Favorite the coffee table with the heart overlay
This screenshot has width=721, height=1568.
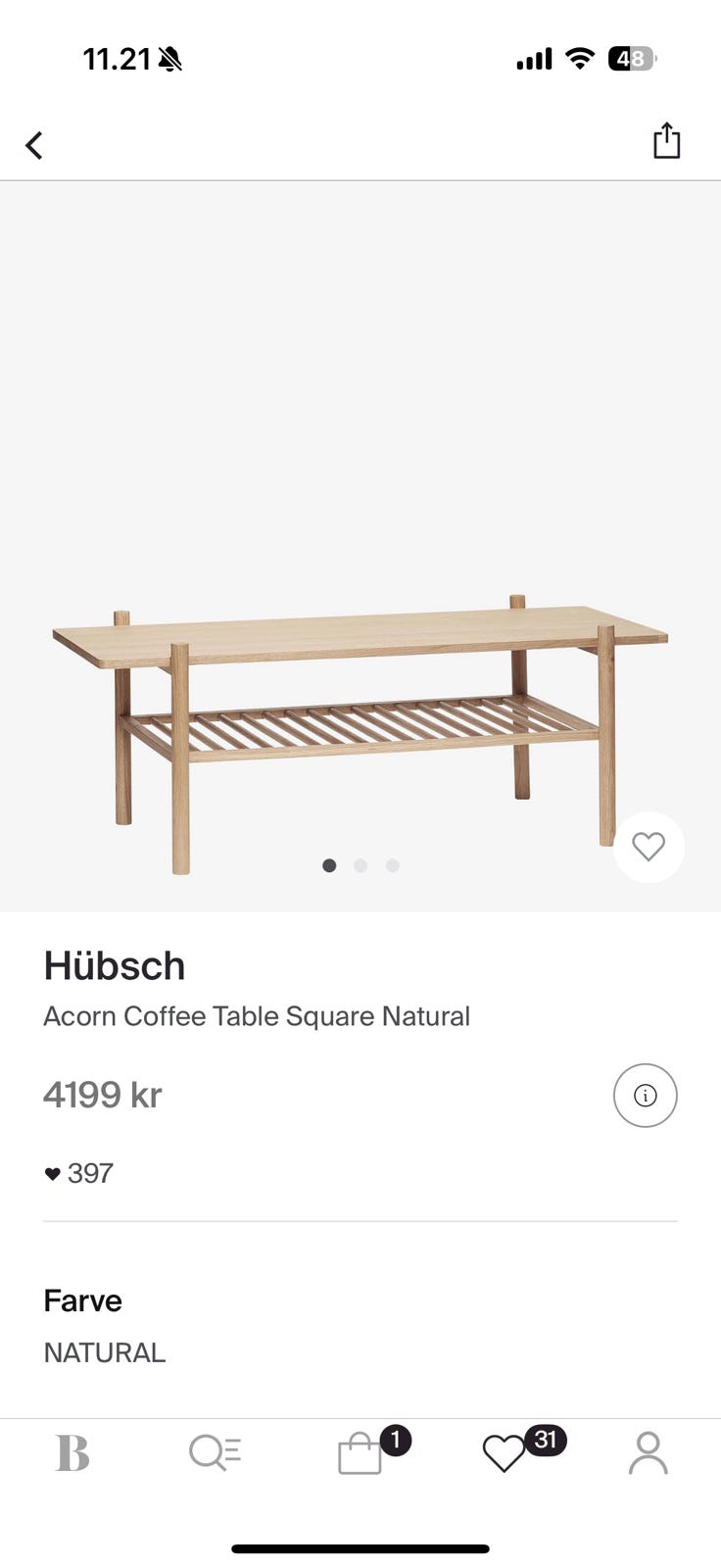(x=649, y=847)
